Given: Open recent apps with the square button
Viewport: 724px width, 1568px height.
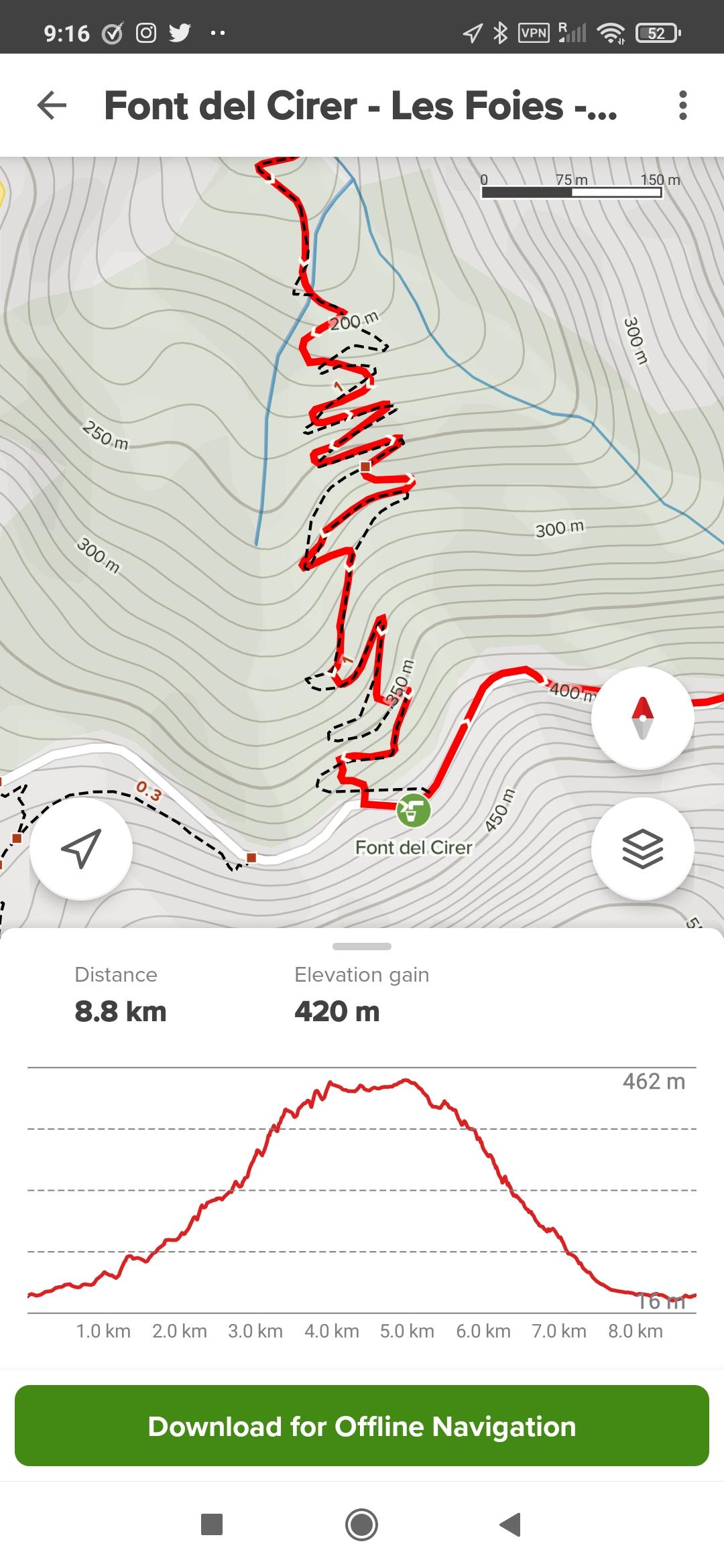Looking at the screenshot, I should 212,1524.
